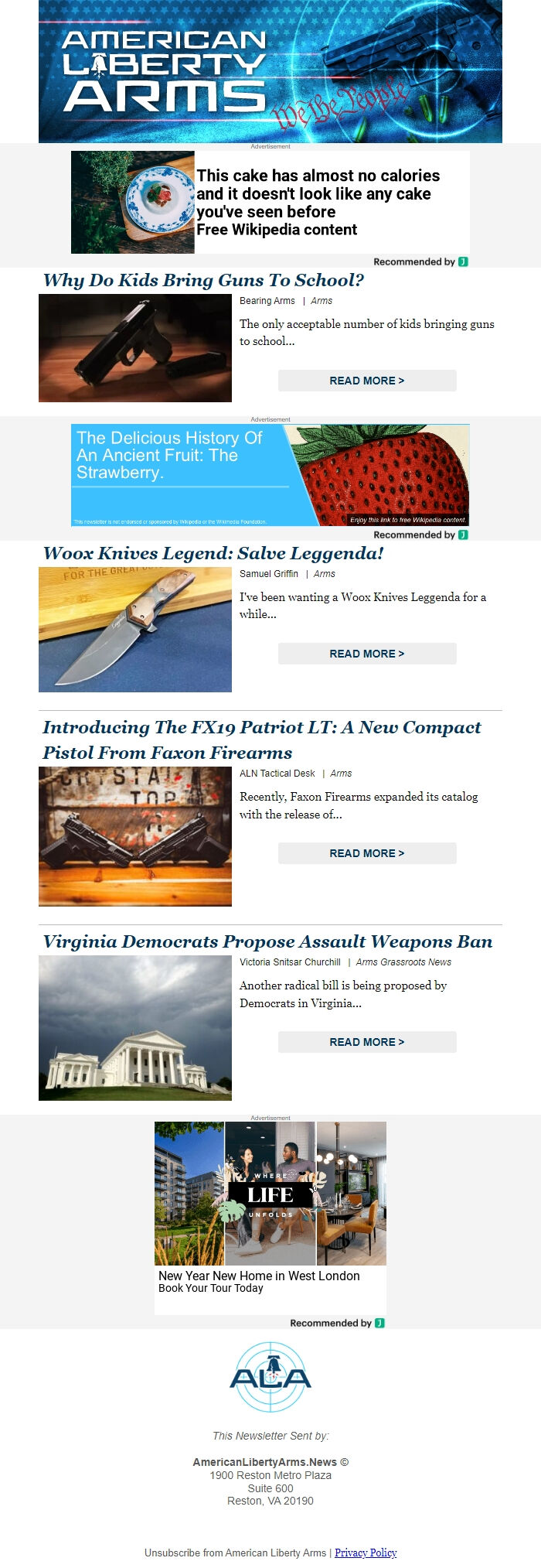This screenshot has width=541, height=1568.
Task: Unsubscribe from American Liberty Arms
Action: 235,1553
